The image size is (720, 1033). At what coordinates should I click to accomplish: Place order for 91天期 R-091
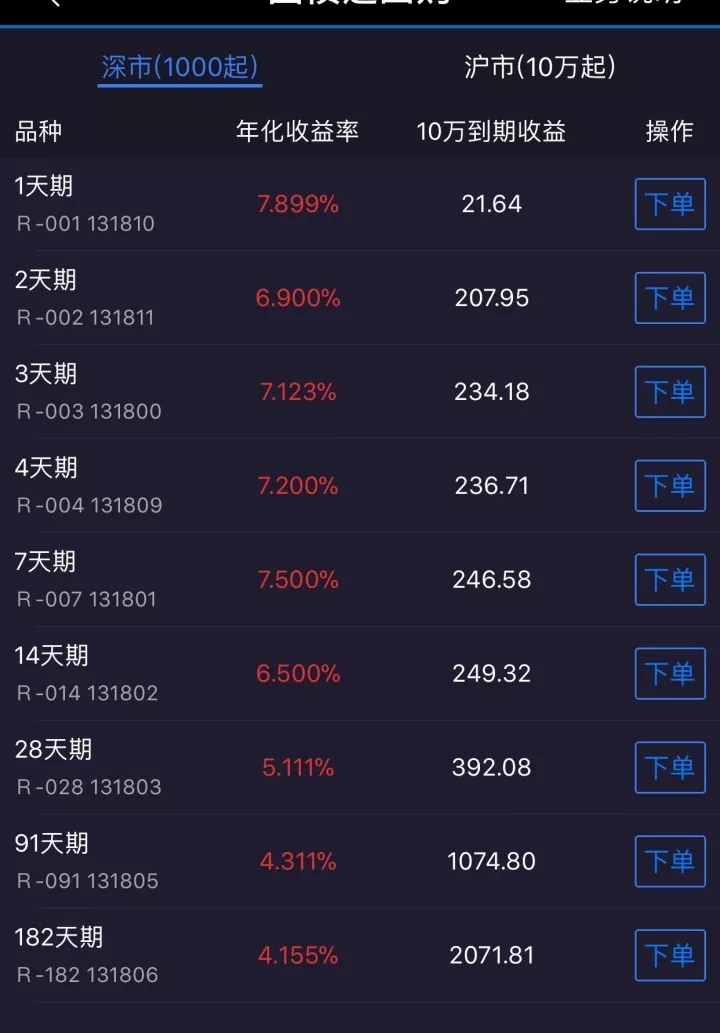click(670, 861)
